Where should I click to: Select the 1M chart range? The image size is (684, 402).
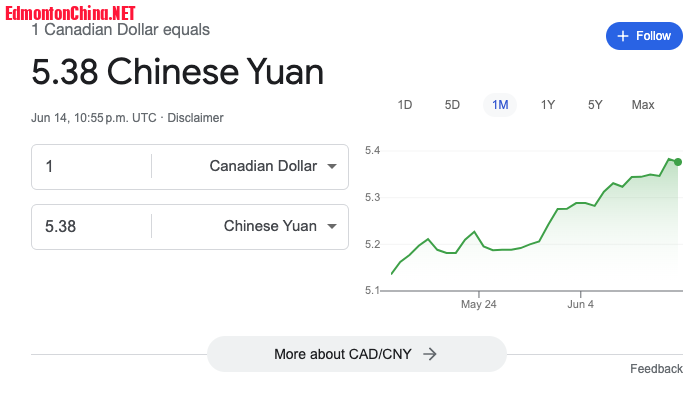500,105
